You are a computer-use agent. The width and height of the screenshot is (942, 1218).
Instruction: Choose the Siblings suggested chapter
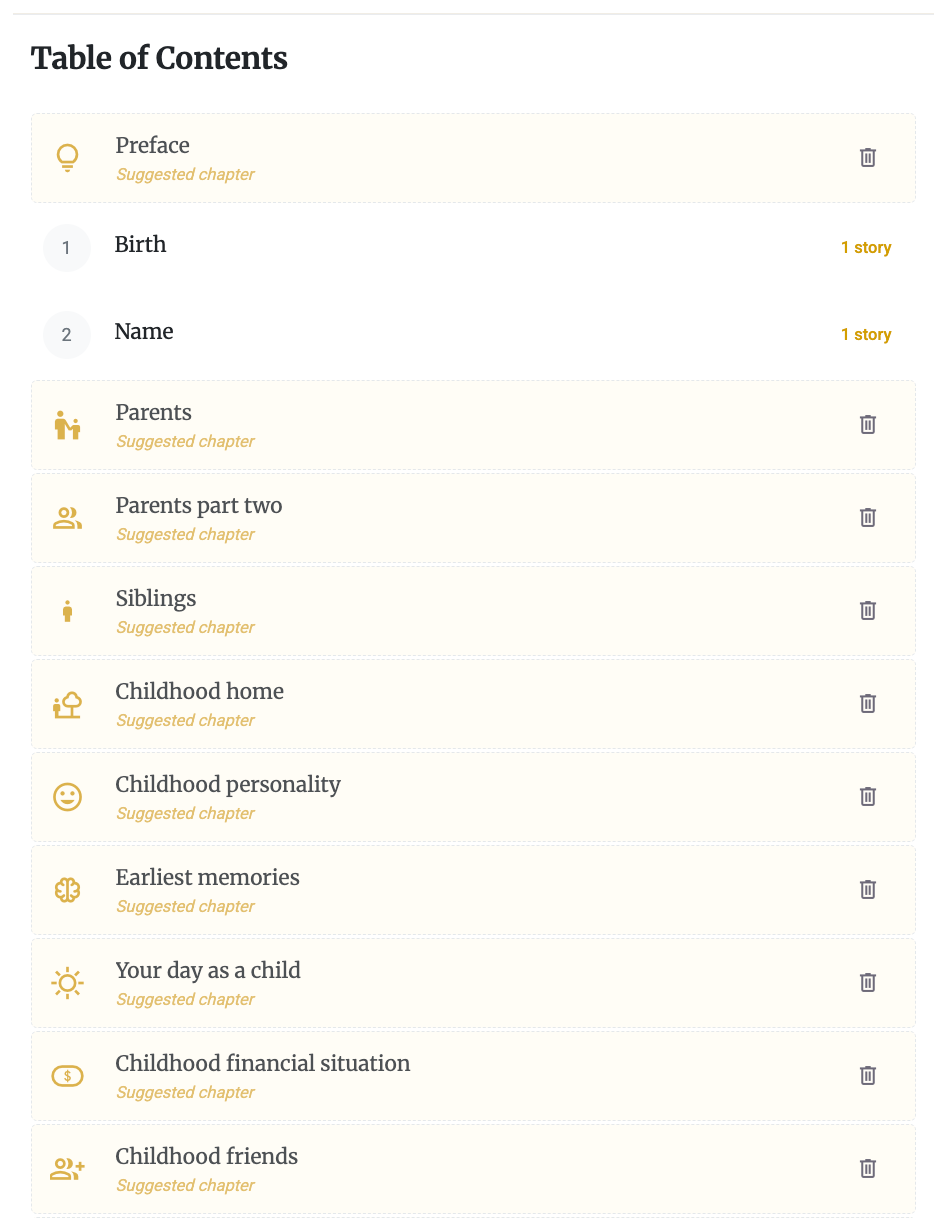156,599
